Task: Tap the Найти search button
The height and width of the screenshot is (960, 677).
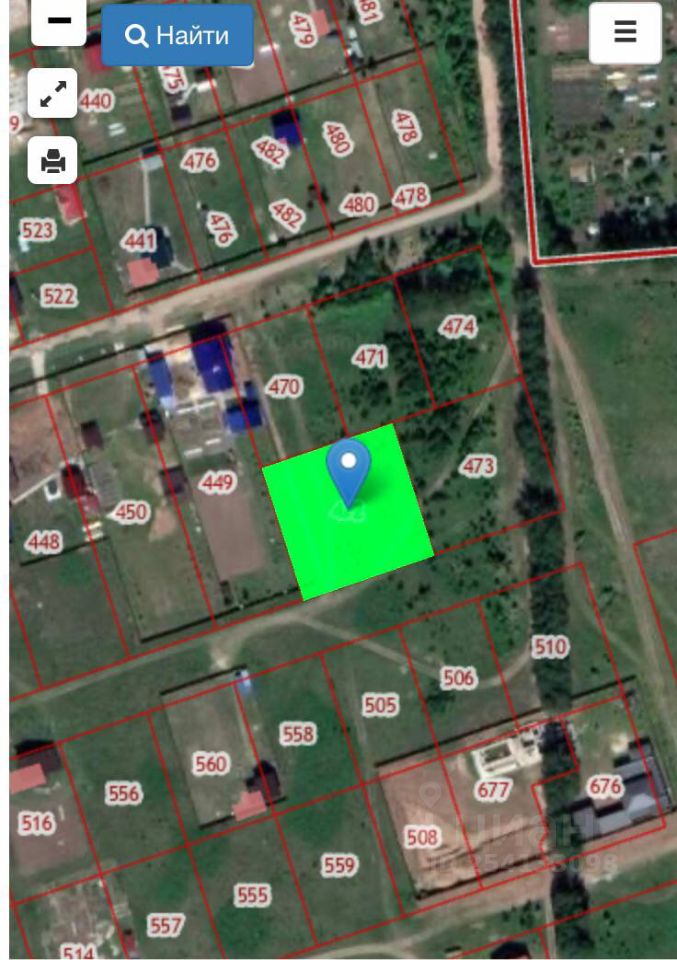Action: pyautogui.click(x=177, y=36)
